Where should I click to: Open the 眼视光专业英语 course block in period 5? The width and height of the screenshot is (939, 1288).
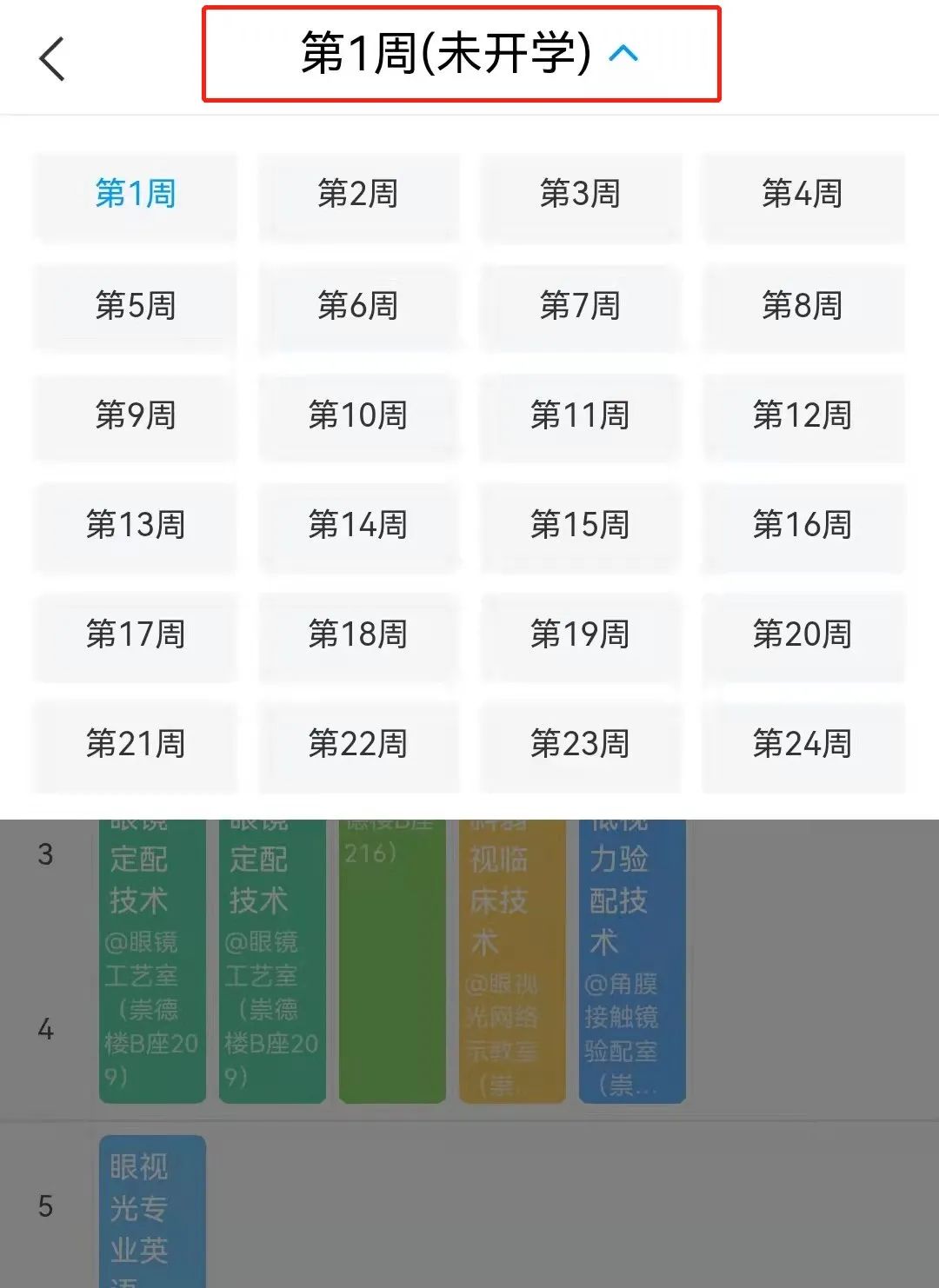tap(152, 1208)
